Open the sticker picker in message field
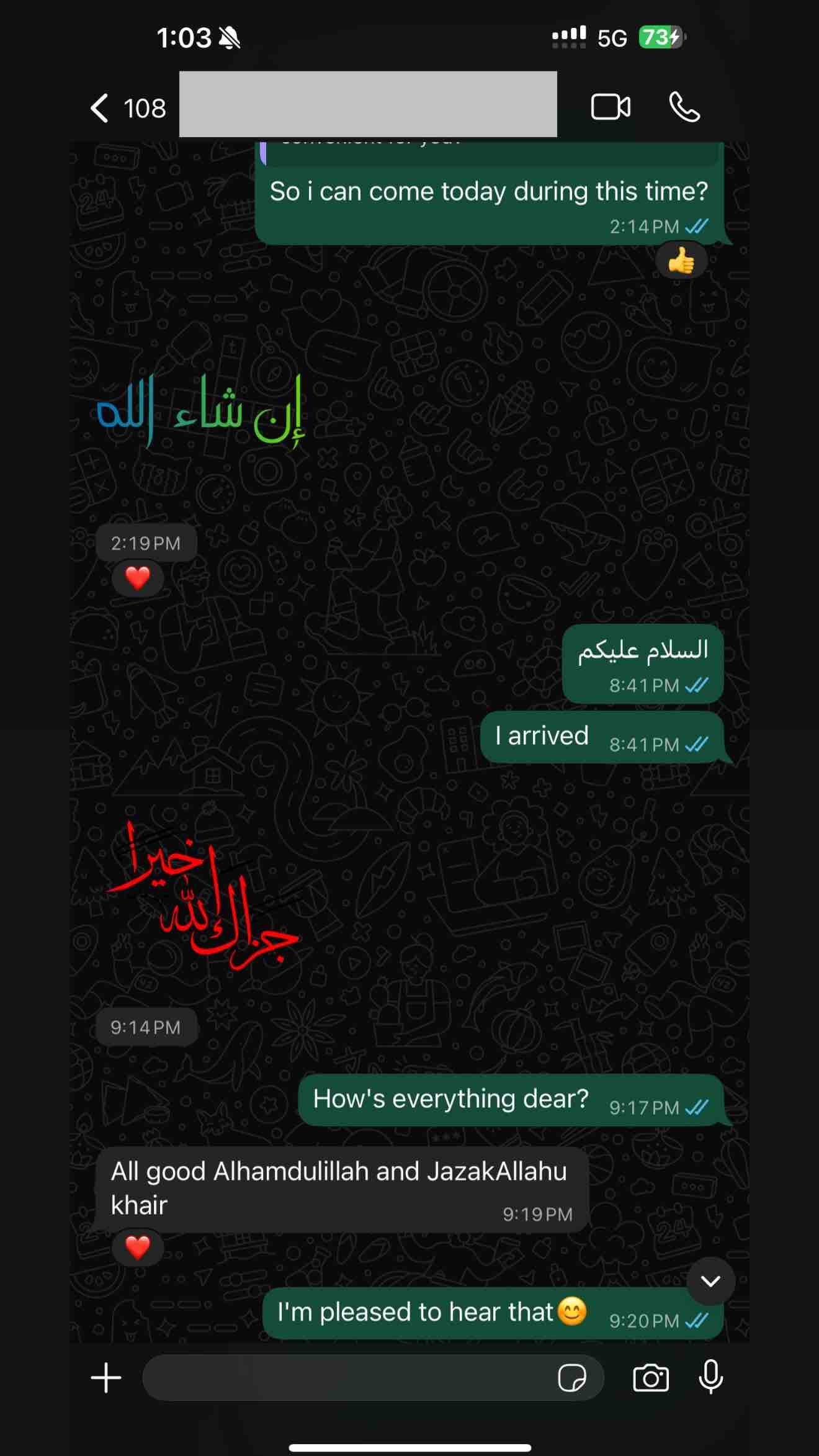The height and width of the screenshot is (1456, 819). [x=572, y=1378]
